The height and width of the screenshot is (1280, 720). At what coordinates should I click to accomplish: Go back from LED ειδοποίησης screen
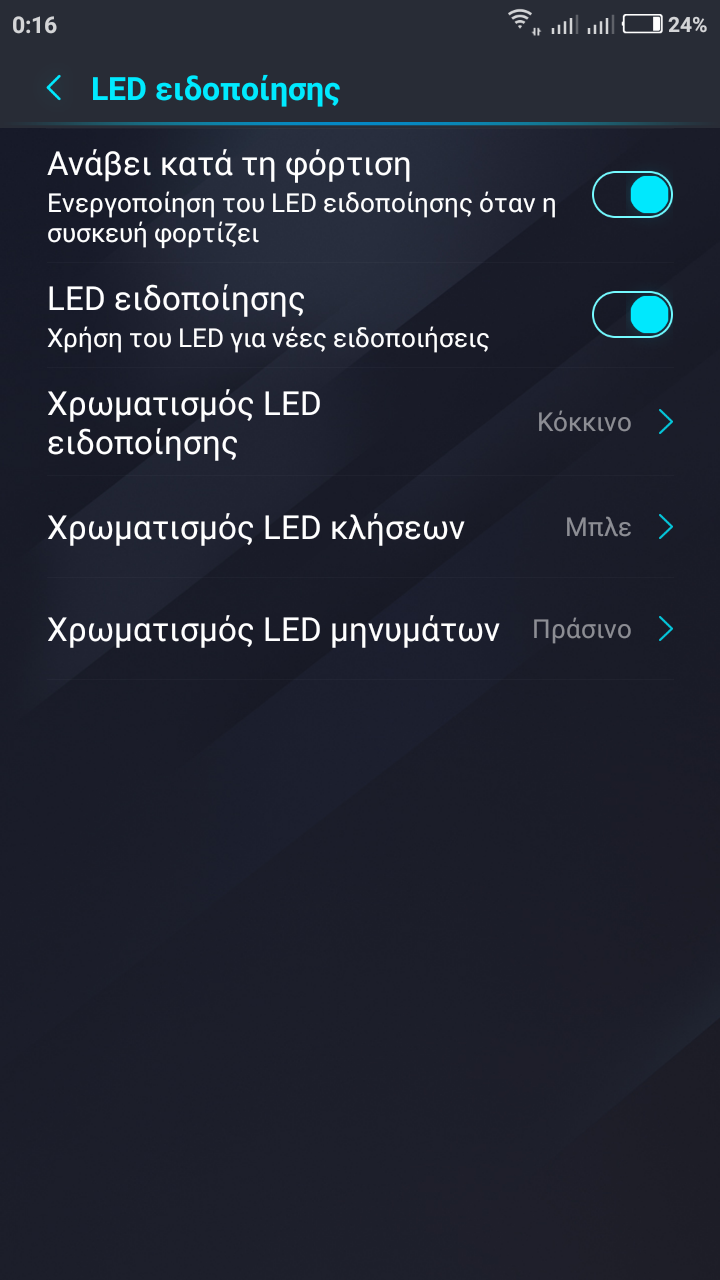click(x=54, y=89)
